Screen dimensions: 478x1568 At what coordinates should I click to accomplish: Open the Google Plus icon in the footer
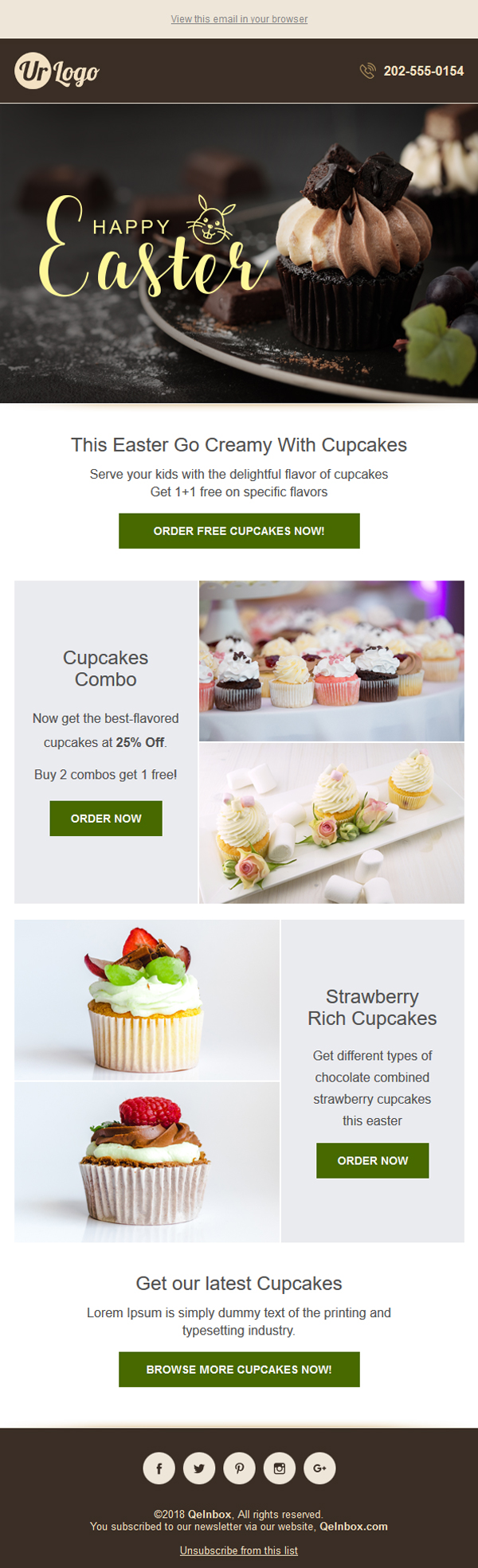[x=319, y=1468]
